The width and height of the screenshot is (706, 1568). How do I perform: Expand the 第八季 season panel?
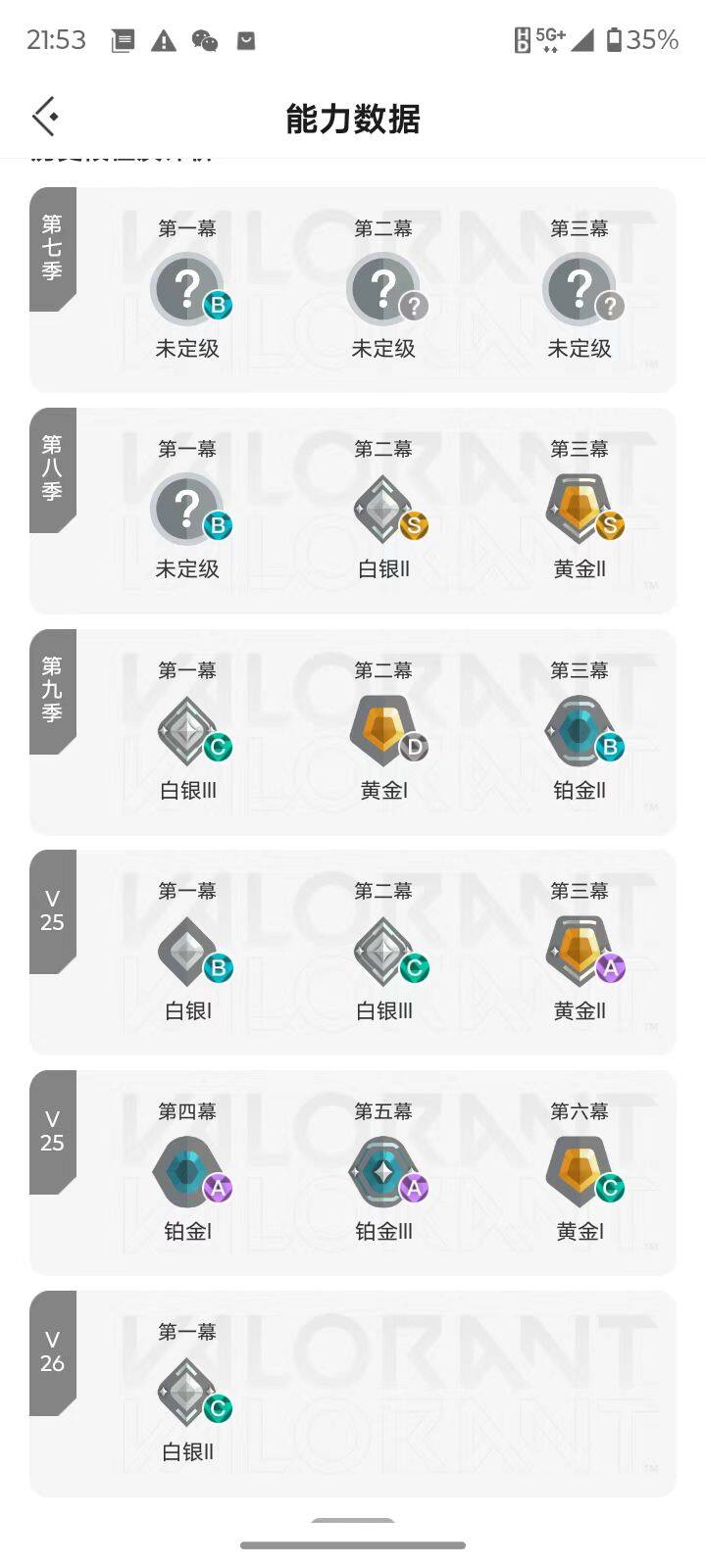51,470
